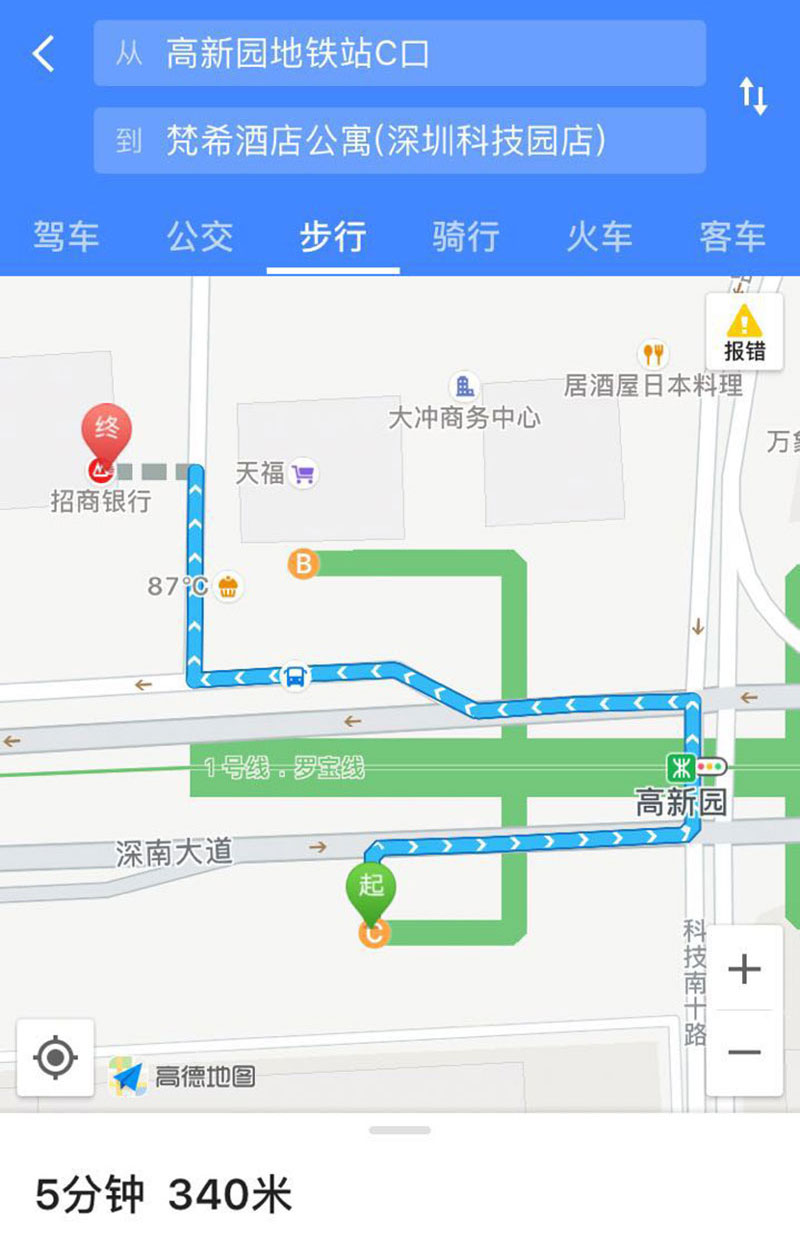Tap the 大冲商务中心 place marker
800x1250 pixels.
[464, 387]
